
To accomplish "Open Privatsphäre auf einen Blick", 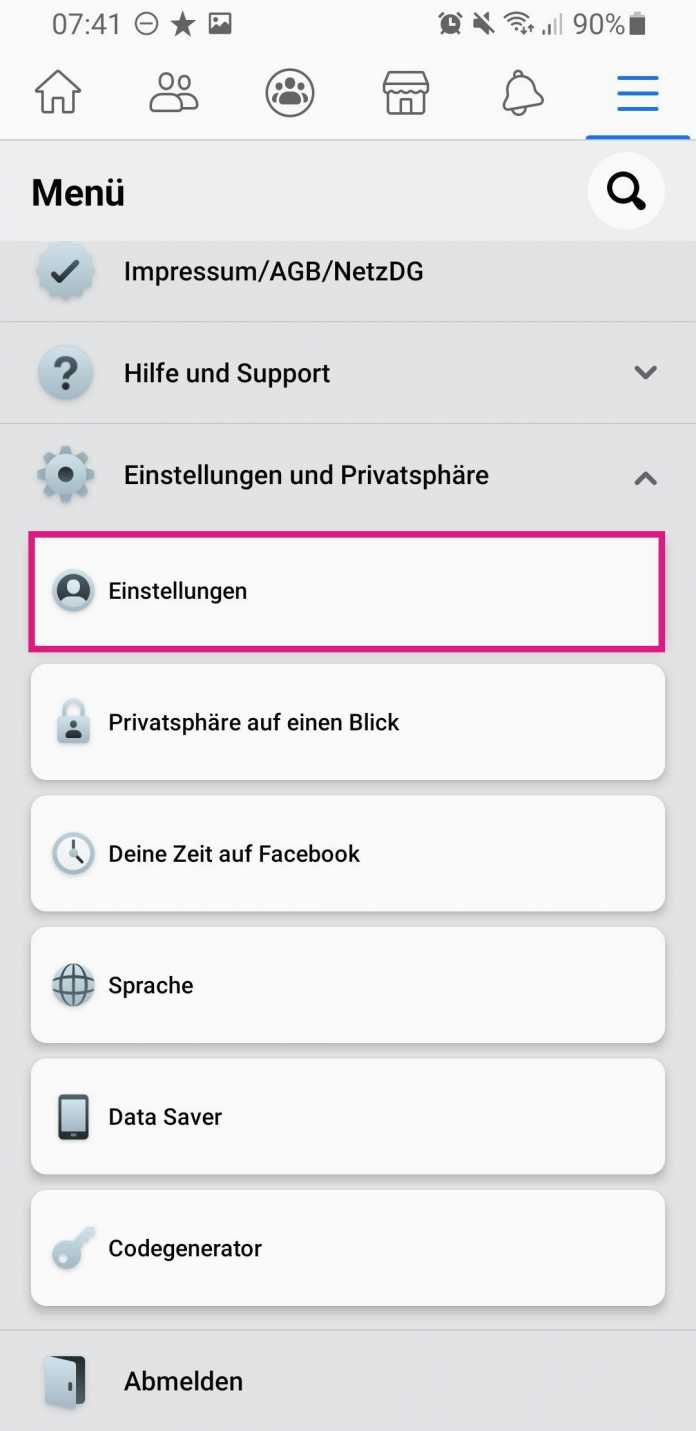I will (347, 722).
